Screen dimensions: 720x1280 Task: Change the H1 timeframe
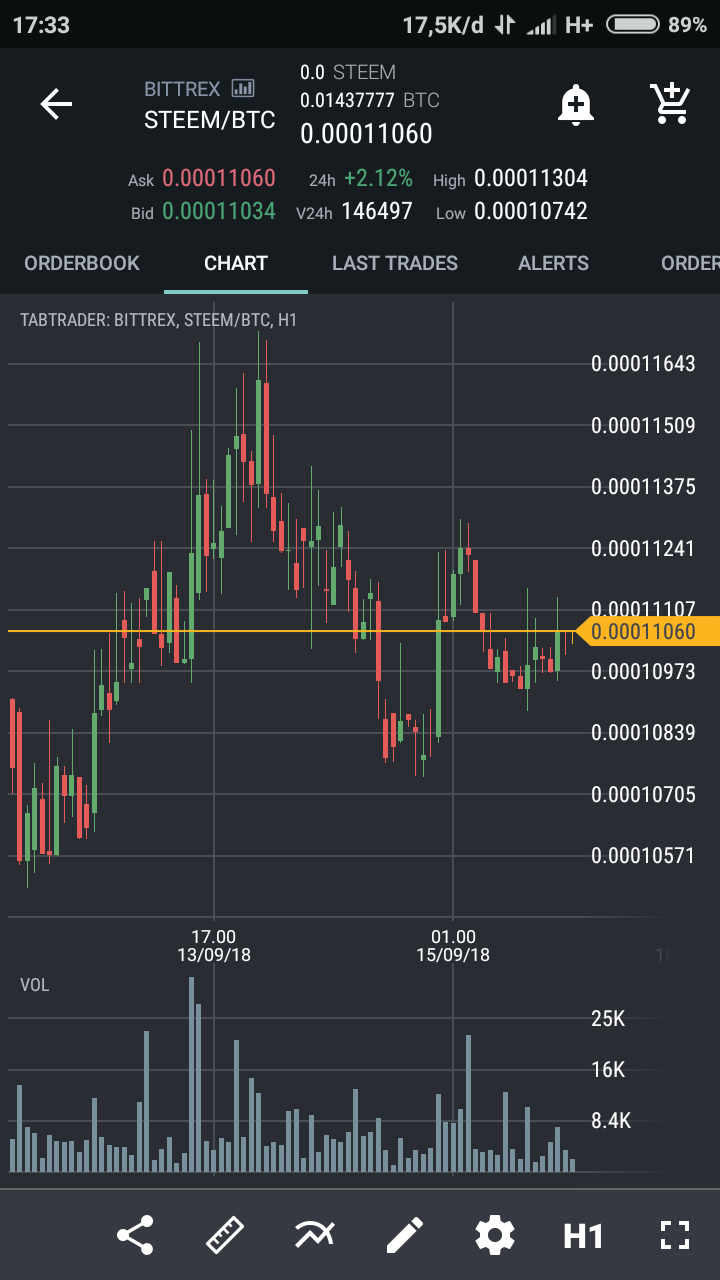click(x=583, y=1236)
